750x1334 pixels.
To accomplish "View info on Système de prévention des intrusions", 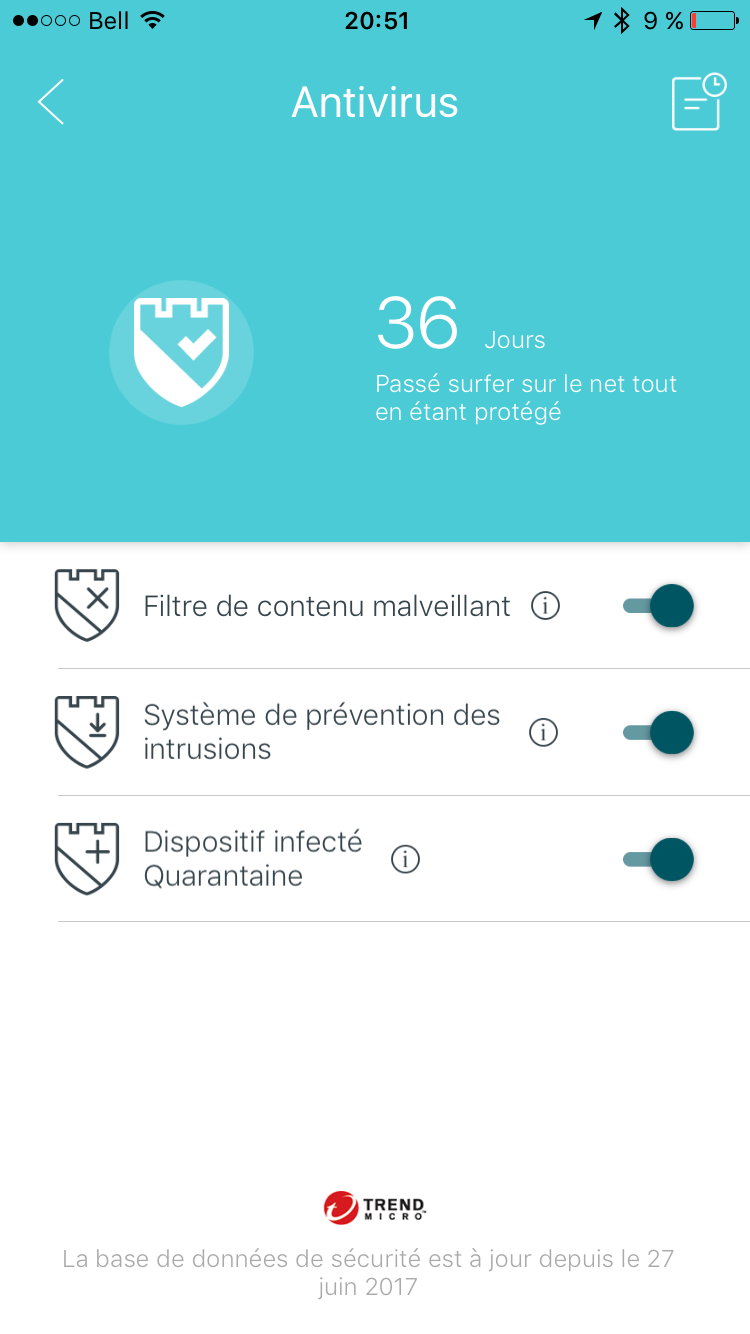I will pos(543,732).
